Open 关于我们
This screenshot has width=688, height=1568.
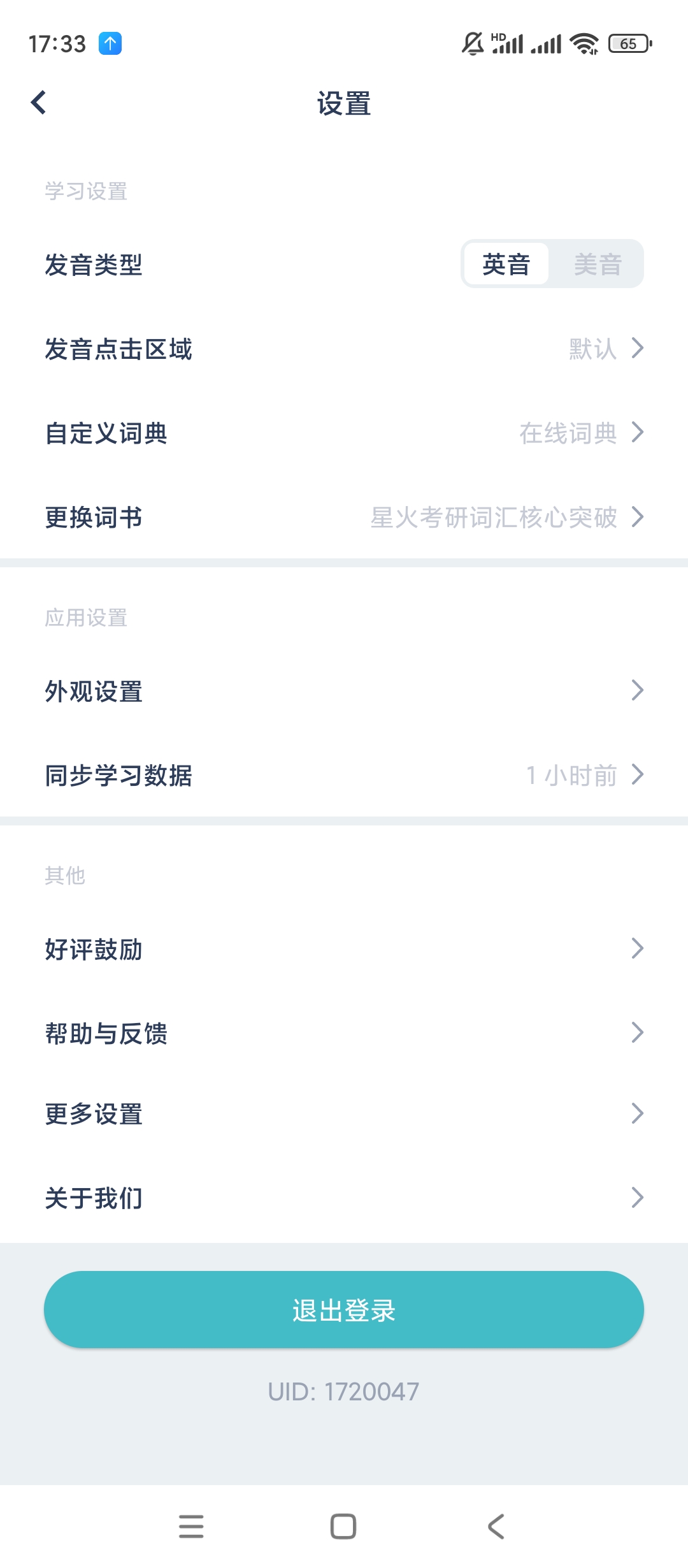[x=344, y=1198]
